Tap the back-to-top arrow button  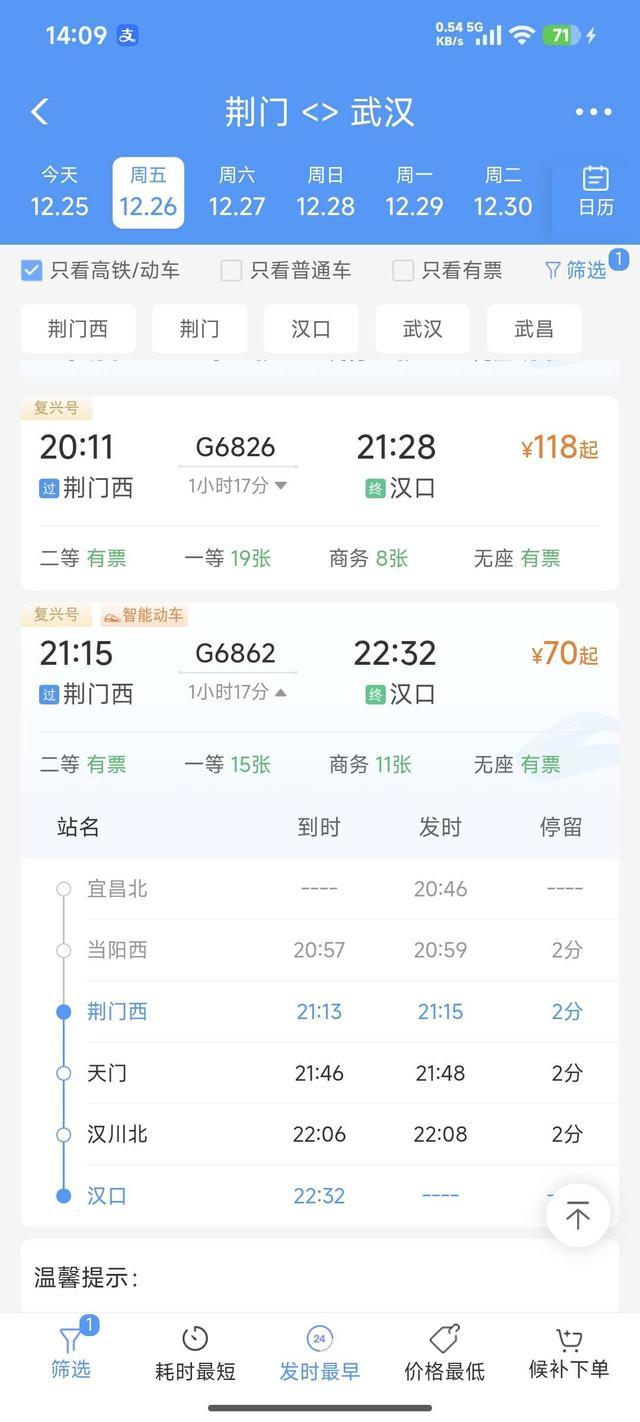click(578, 1216)
